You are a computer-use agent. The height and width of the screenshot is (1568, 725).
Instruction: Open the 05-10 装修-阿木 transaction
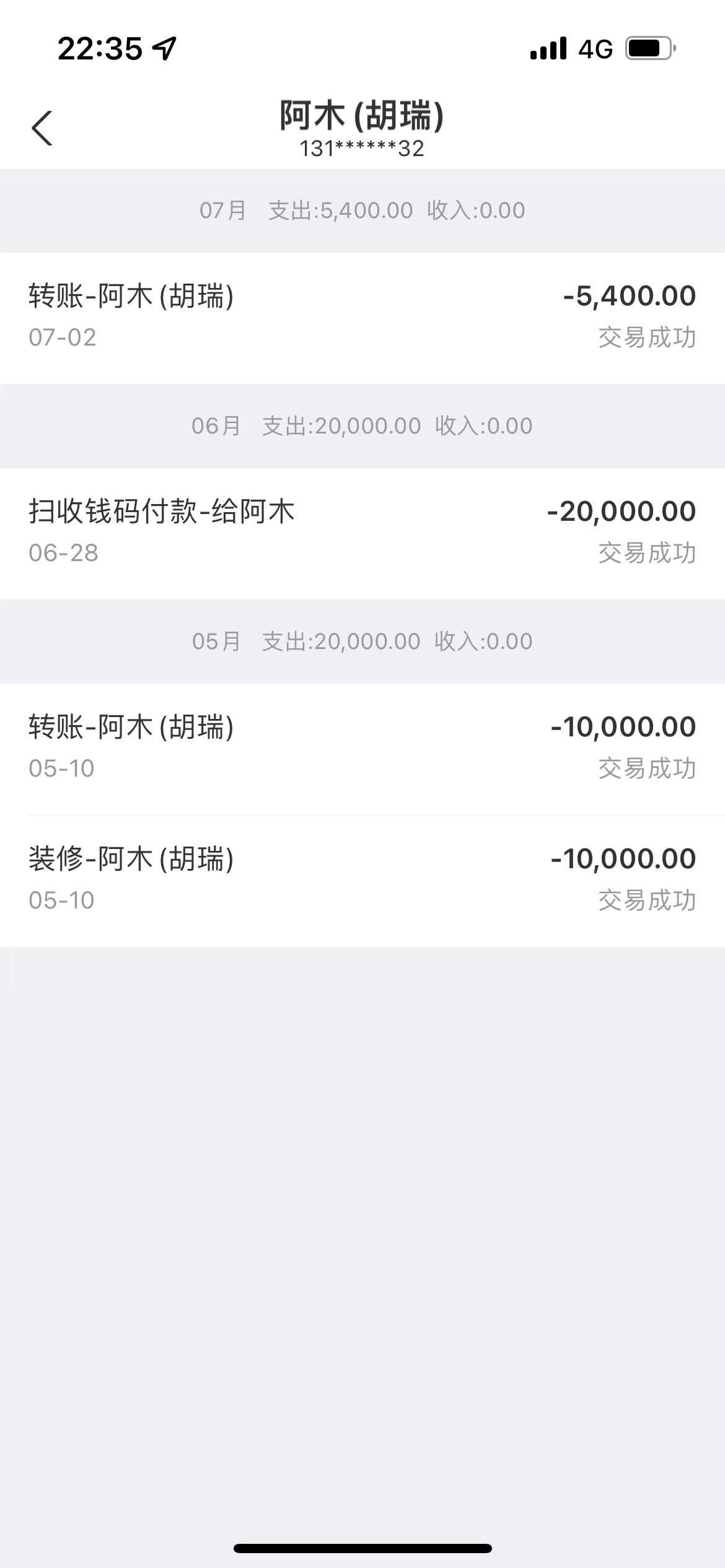click(x=362, y=879)
